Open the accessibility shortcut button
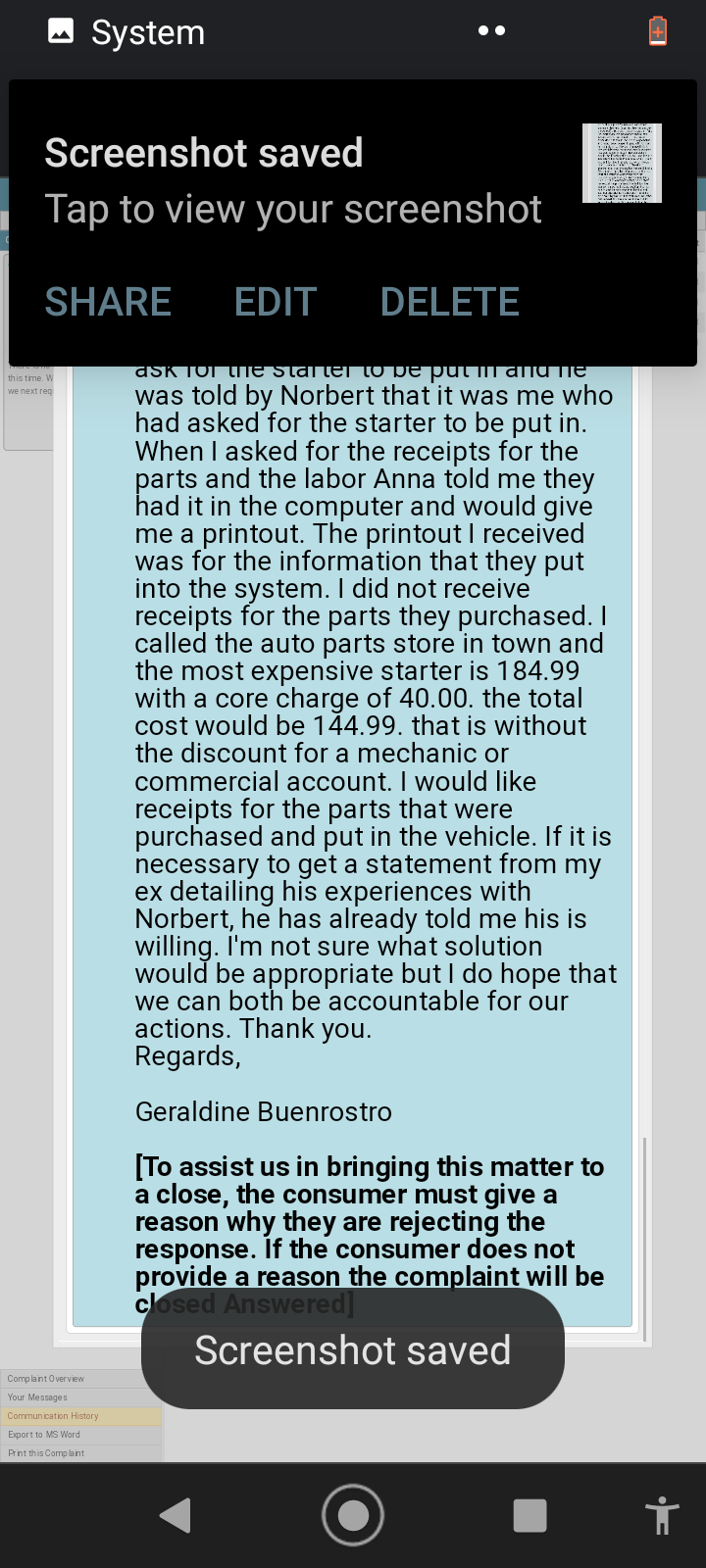 663,1515
